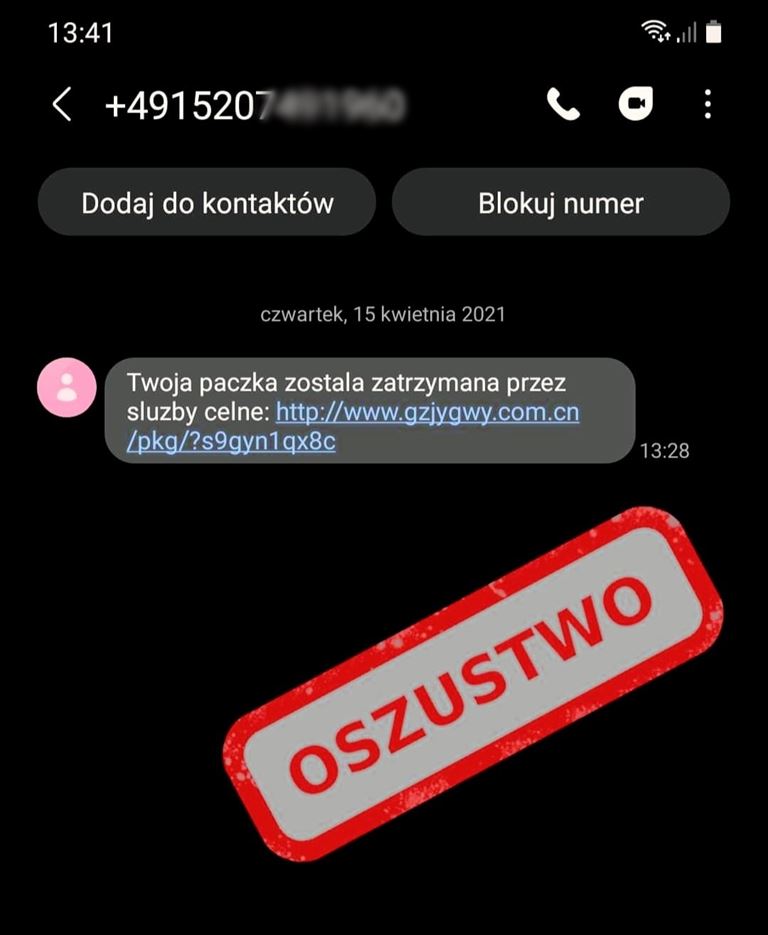Image resolution: width=768 pixels, height=935 pixels.
Task: Start a video call with the sender
Action: (636, 104)
